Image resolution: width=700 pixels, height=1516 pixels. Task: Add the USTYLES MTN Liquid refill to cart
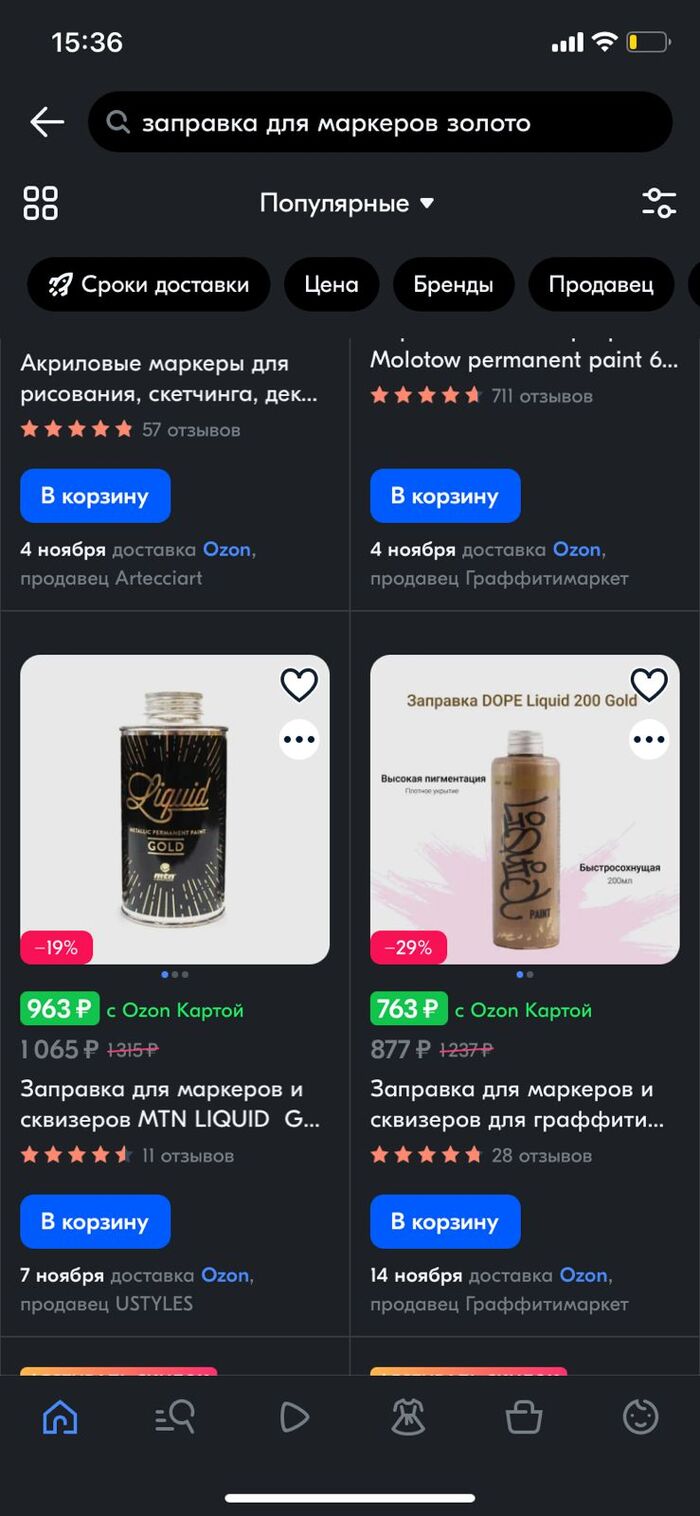coord(95,1221)
